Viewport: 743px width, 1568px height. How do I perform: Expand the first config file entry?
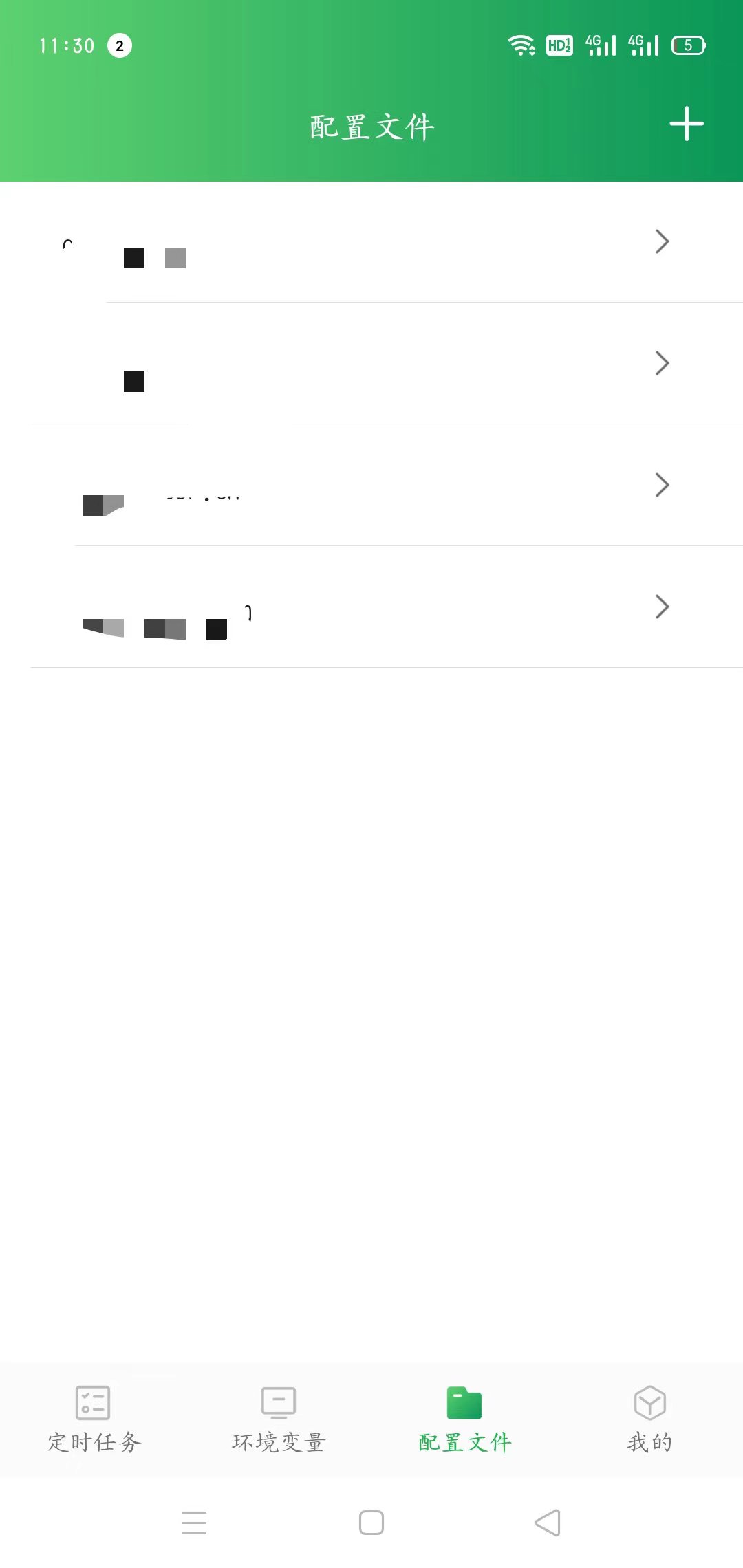662,241
